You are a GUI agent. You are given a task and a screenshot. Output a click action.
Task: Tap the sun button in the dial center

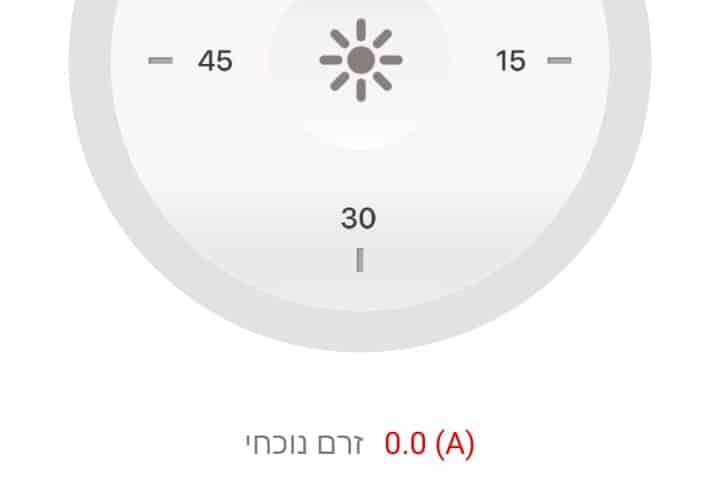pyautogui.click(x=360, y=61)
